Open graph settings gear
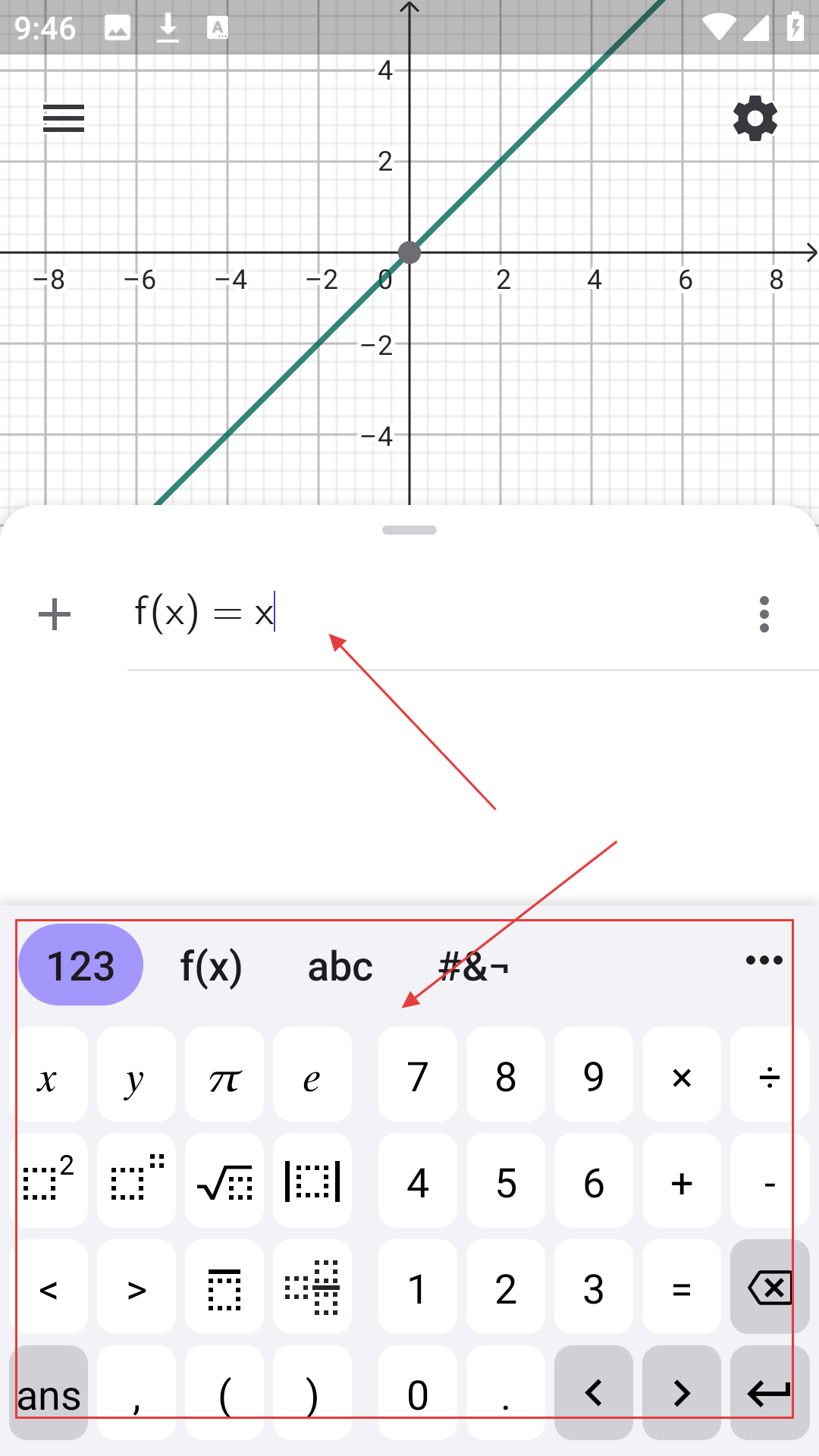Screen dimensions: 819x1456 pos(755,118)
